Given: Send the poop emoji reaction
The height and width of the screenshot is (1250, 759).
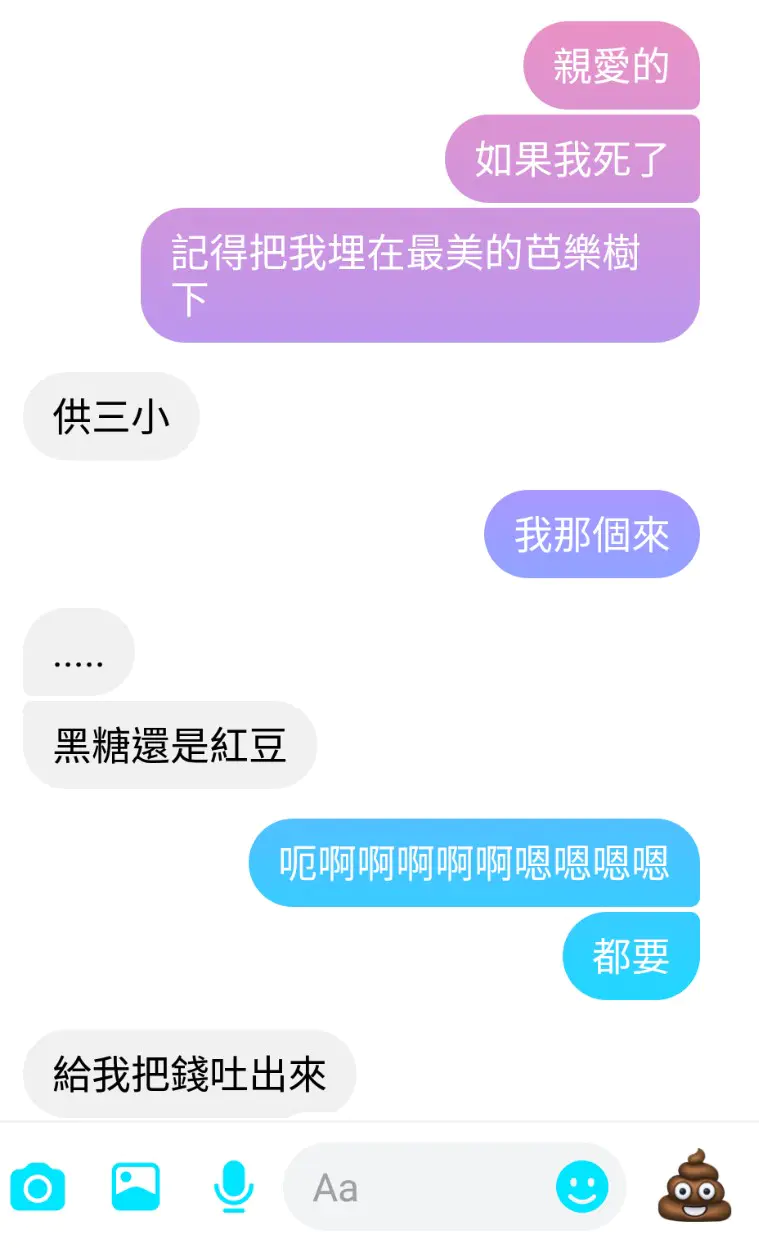Looking at the screenshot, I should point(695,1185).
